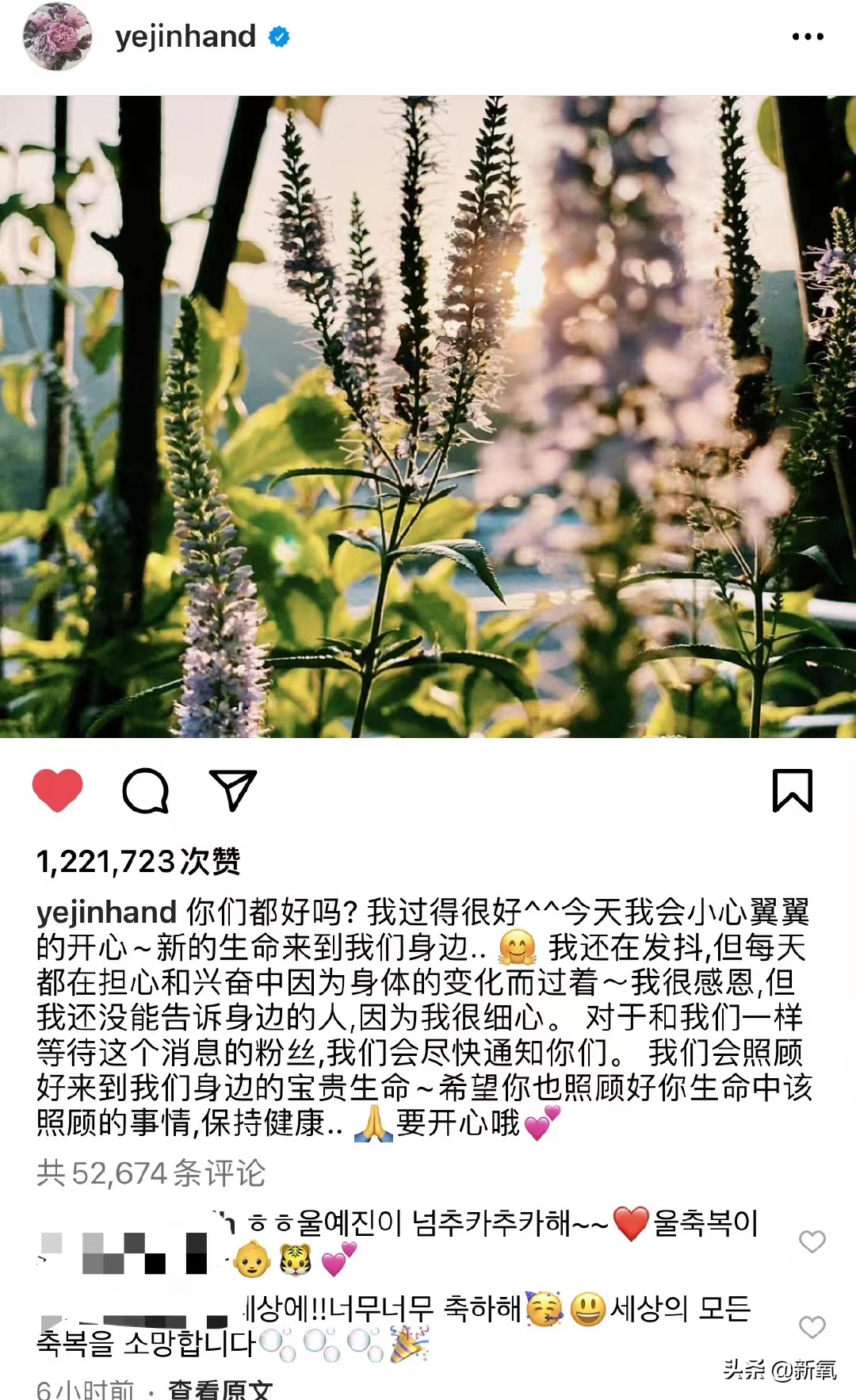Like the comment ending with 축복을 소망합니다
This screenshot has height=1400, width=856.
tap(812, 1326)
